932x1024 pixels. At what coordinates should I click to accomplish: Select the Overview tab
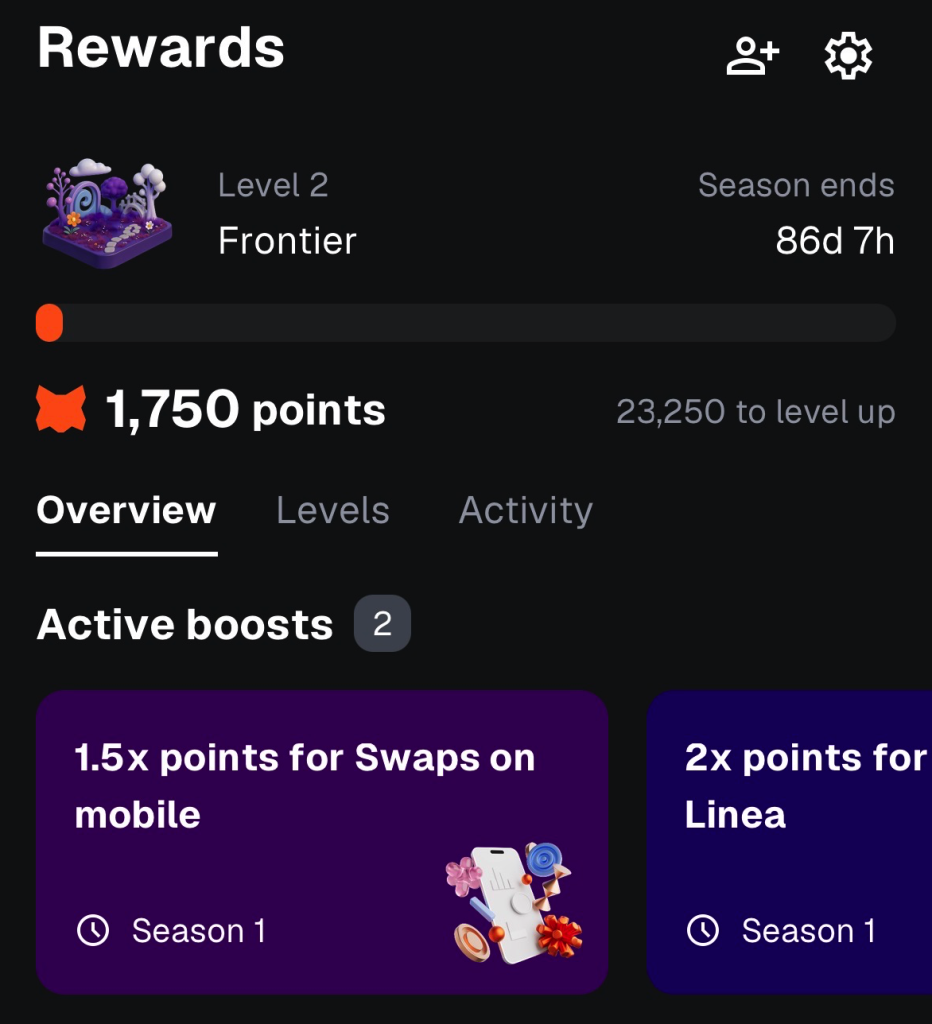[125, 511]
